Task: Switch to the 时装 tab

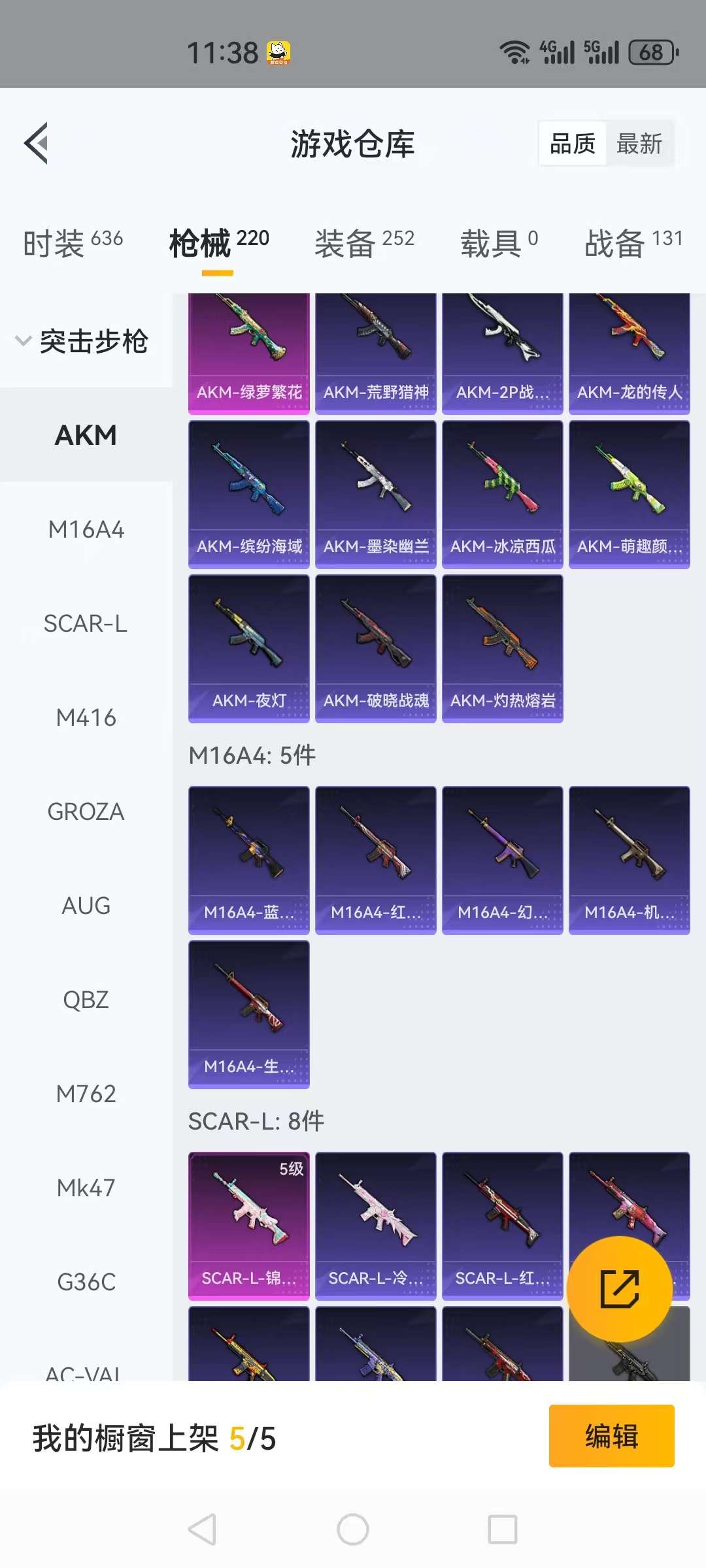Action: click(73, 243)
